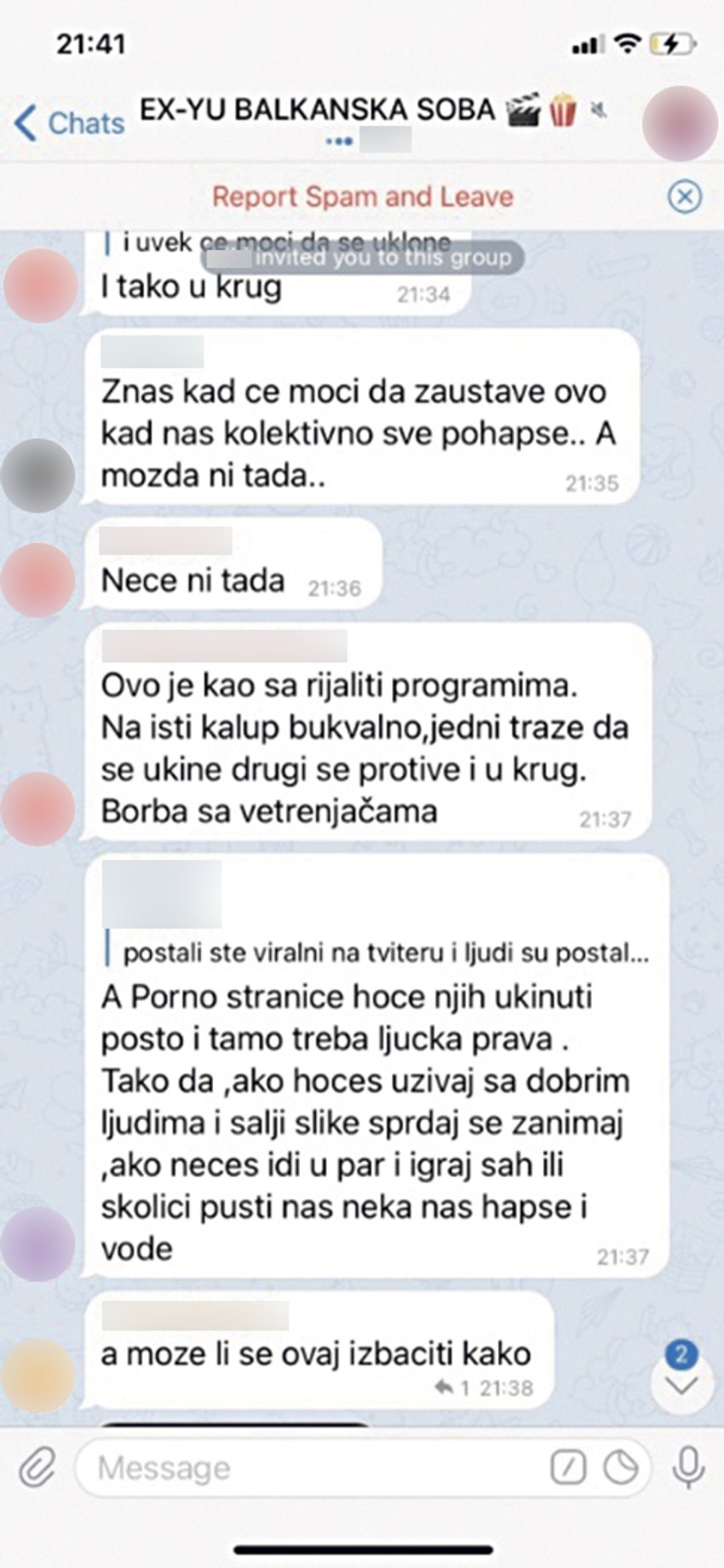Open avatar beside "Nece ni tada" message
724x1568 pixels.
tap(37, 580)
